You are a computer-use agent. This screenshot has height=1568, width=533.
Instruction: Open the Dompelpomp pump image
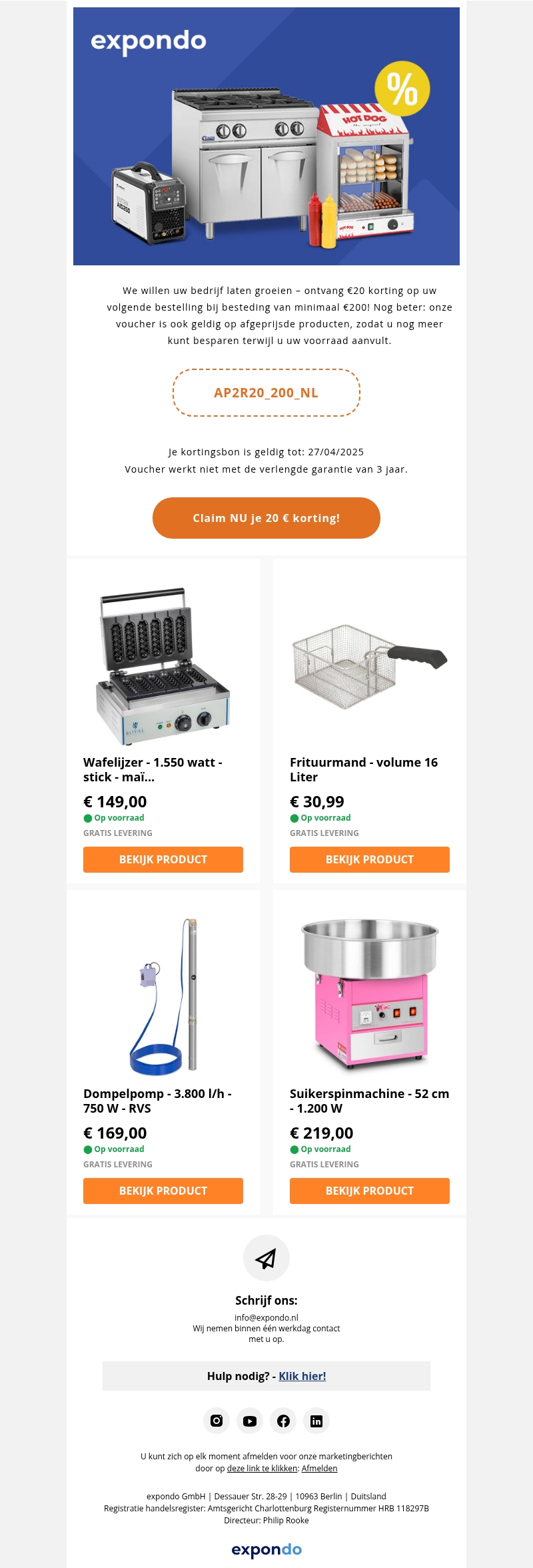coord(163,996)
